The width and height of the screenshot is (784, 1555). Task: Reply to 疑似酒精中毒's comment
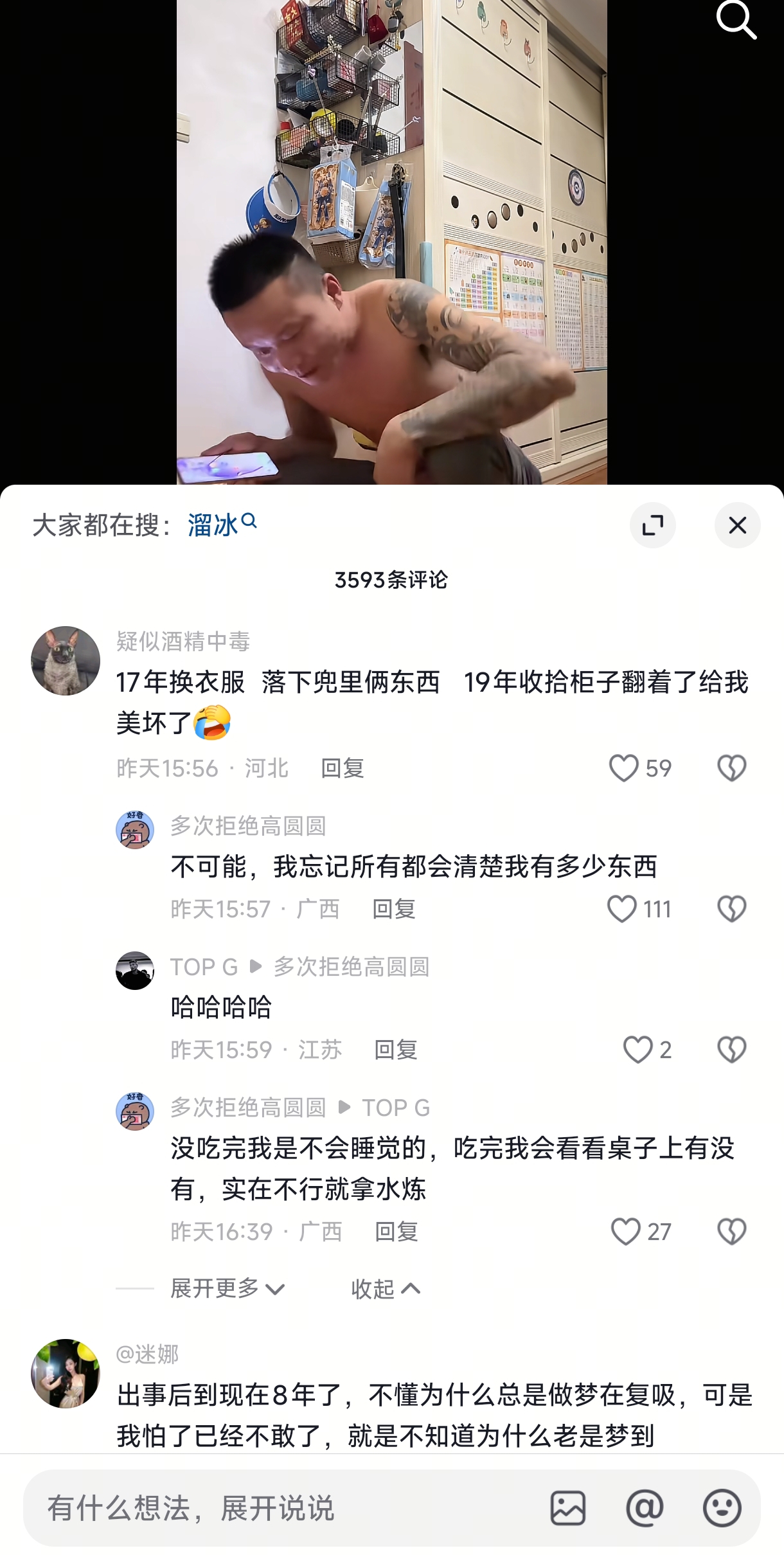tap(342, 768)
